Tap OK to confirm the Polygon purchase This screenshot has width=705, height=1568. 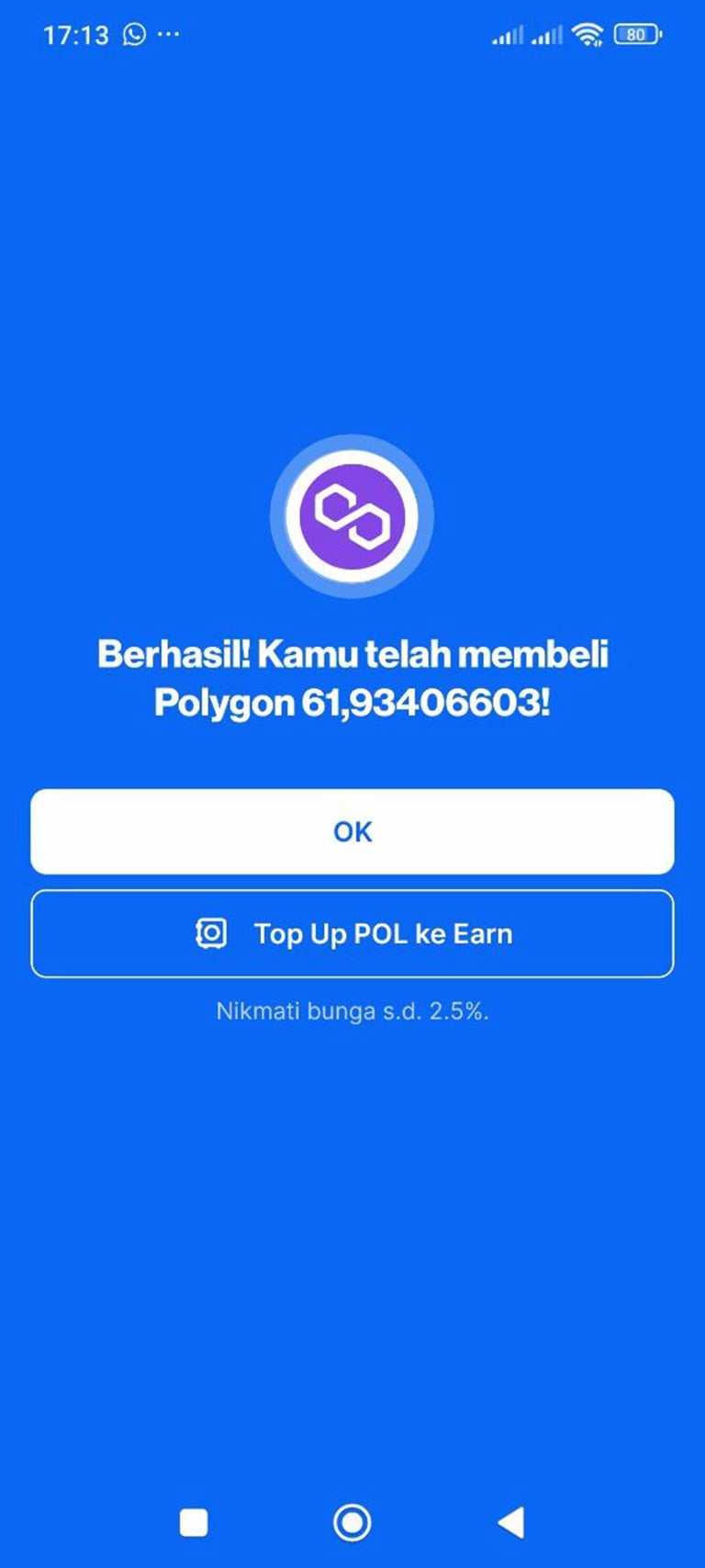(x=352, y=831)
